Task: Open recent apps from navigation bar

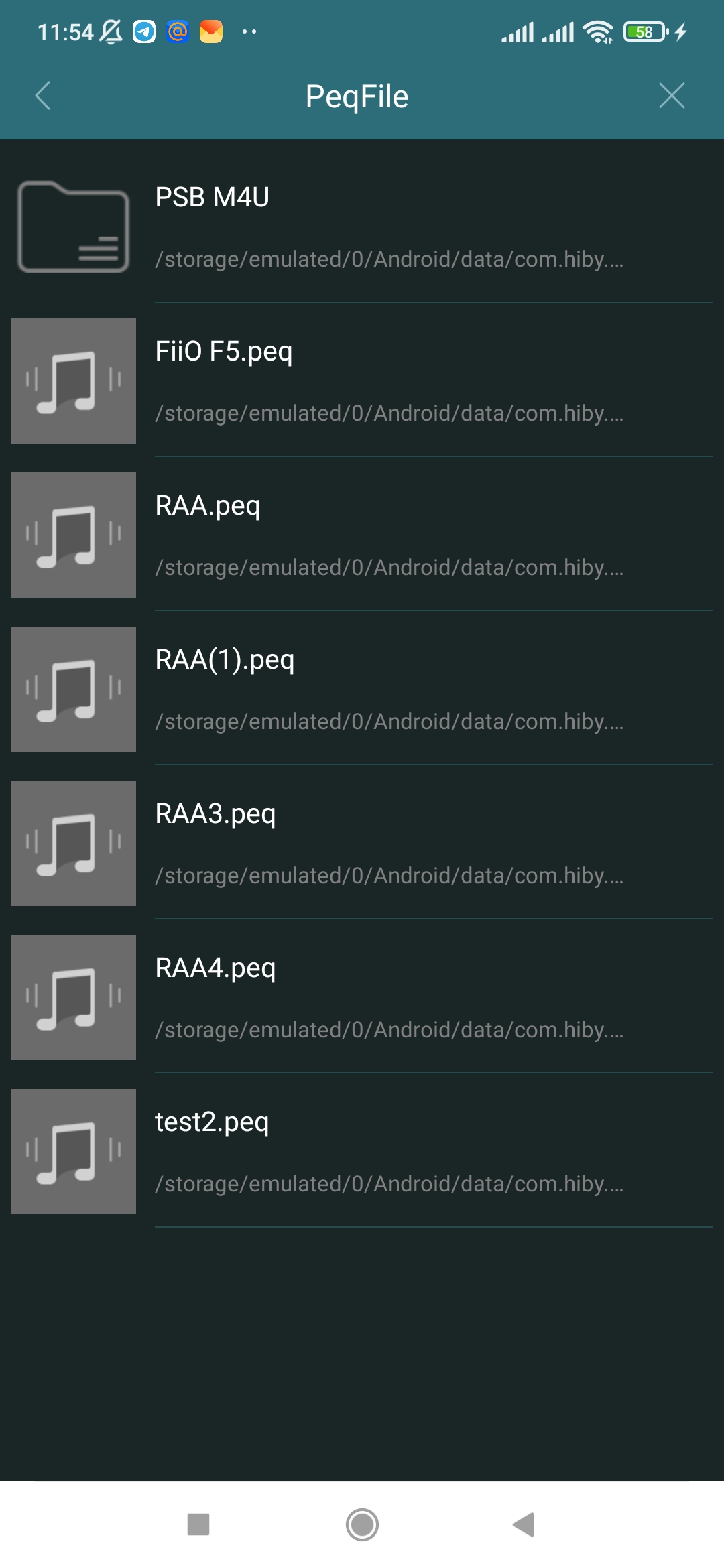Action: pos(198,1524)
